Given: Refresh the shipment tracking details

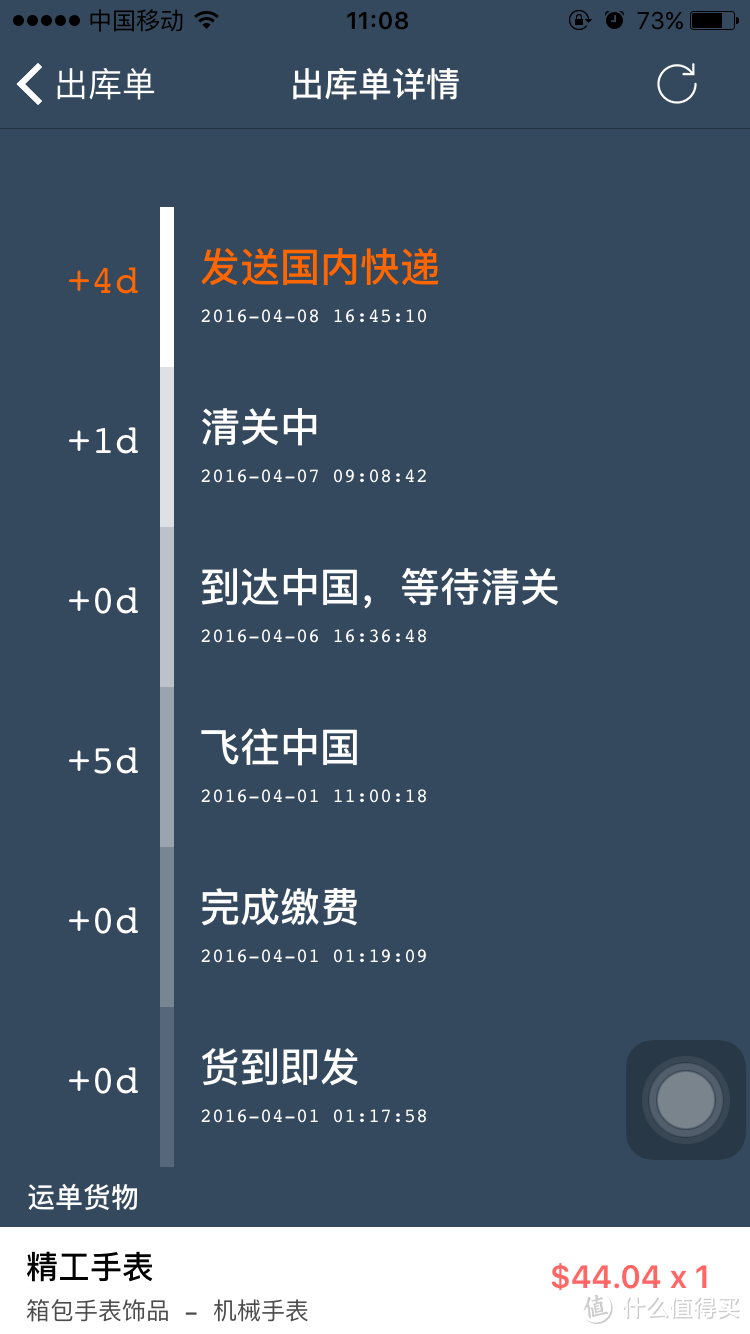Looking at the screenshot, I should pyautogui.click(x=677, y=84).
